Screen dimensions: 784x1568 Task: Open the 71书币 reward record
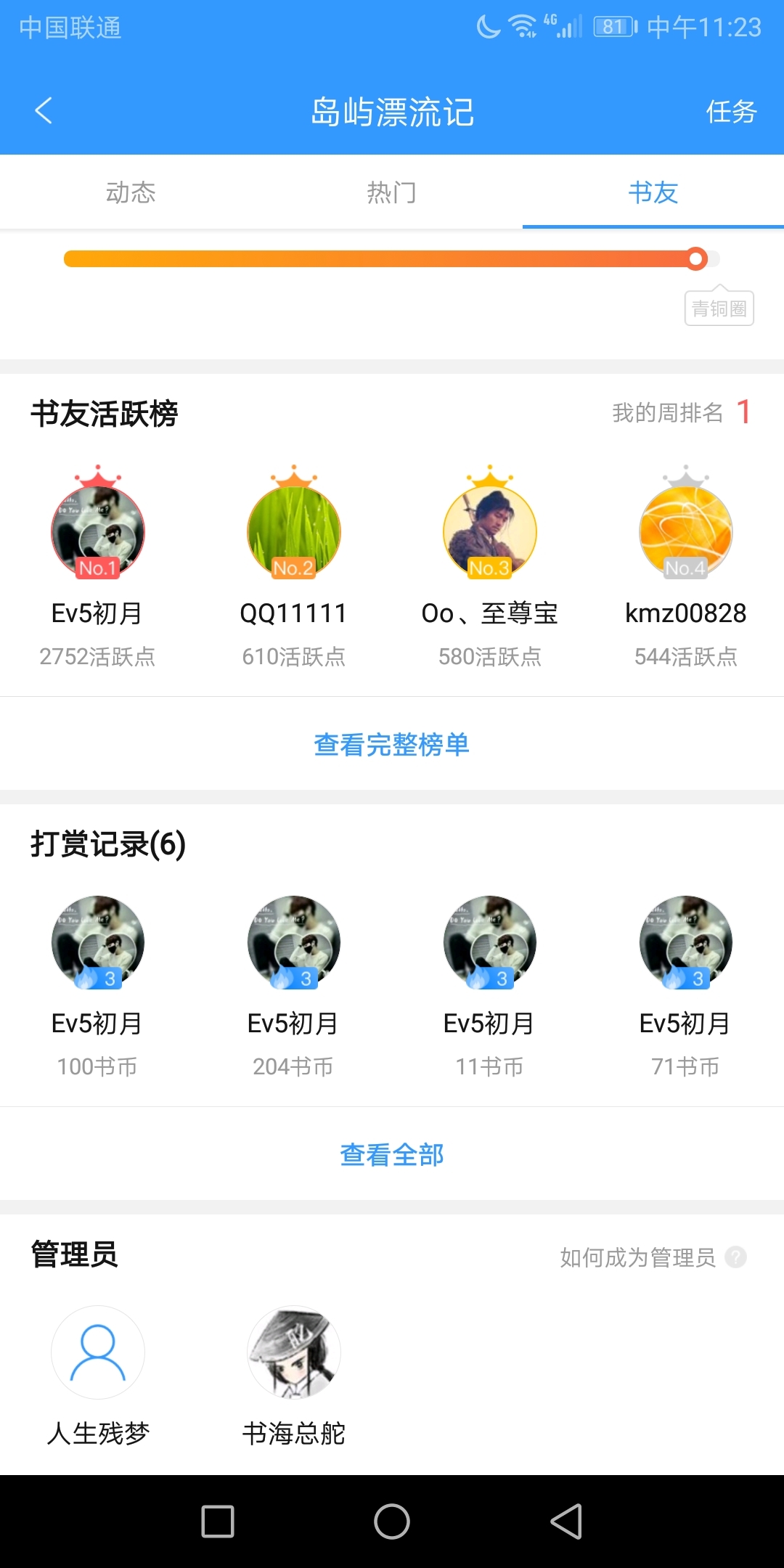click(686, 942)
